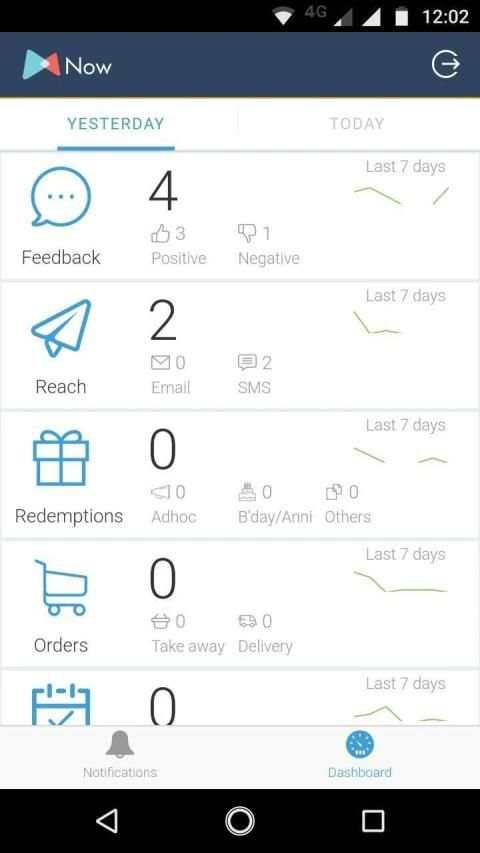Open the Orders card

tap(240, 604)
